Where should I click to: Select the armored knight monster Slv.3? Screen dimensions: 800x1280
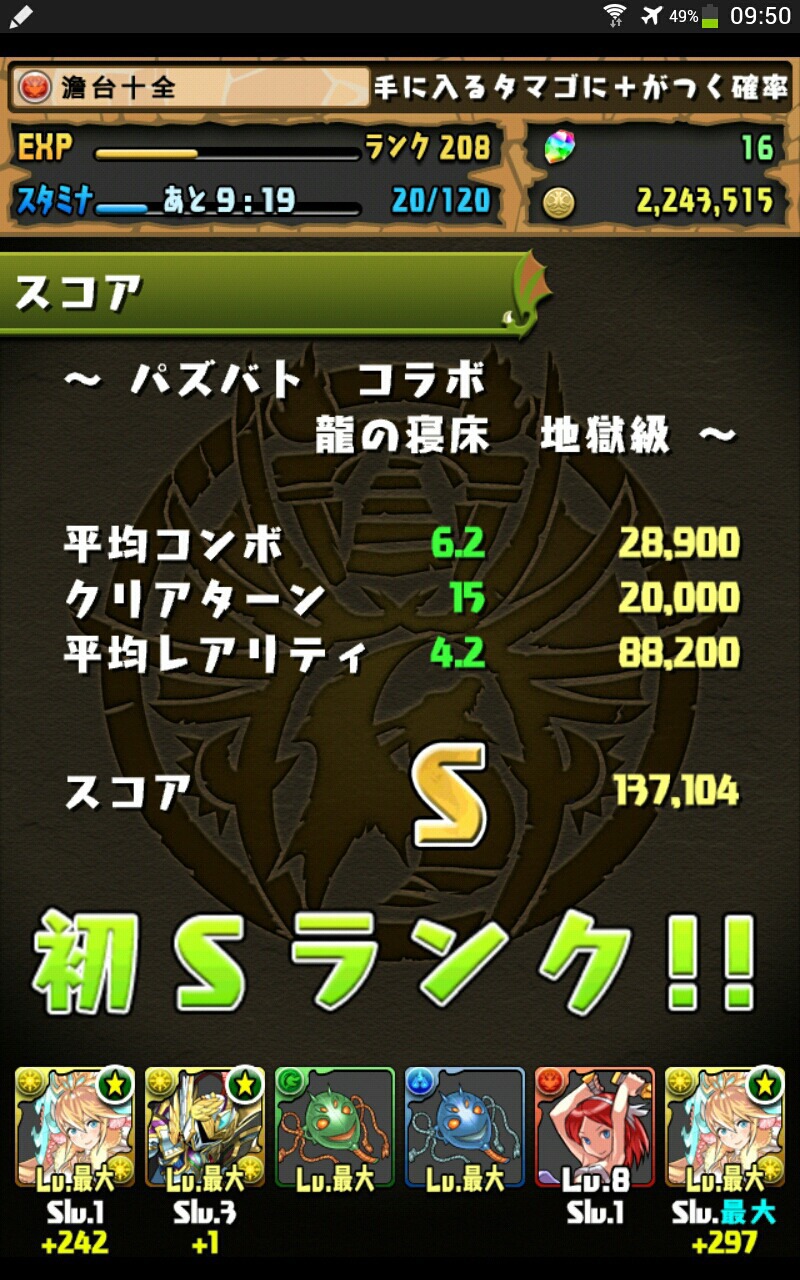[205, 1127]
